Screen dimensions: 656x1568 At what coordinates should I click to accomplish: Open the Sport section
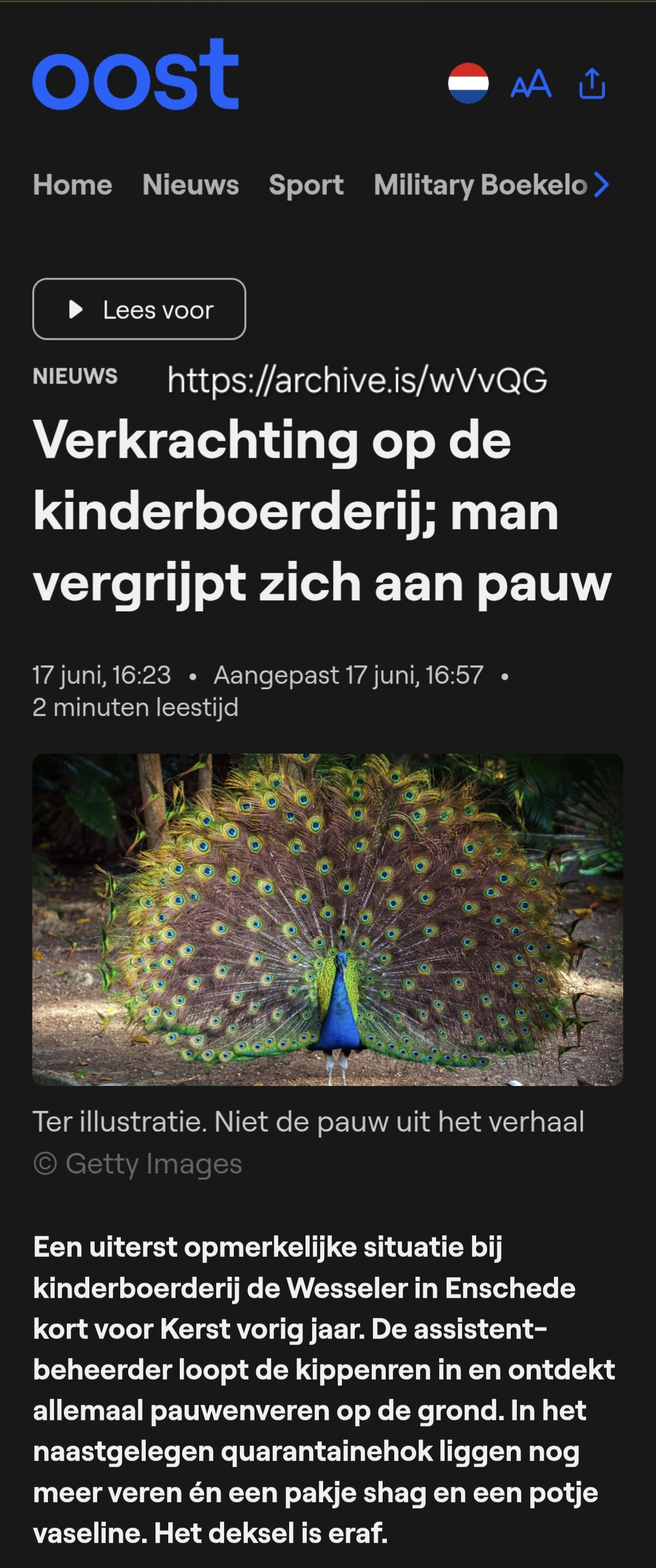pos(306,185)
